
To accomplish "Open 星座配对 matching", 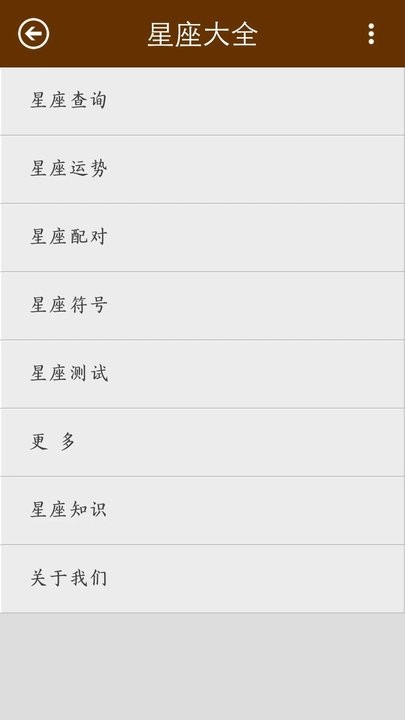I will [202, 238].
